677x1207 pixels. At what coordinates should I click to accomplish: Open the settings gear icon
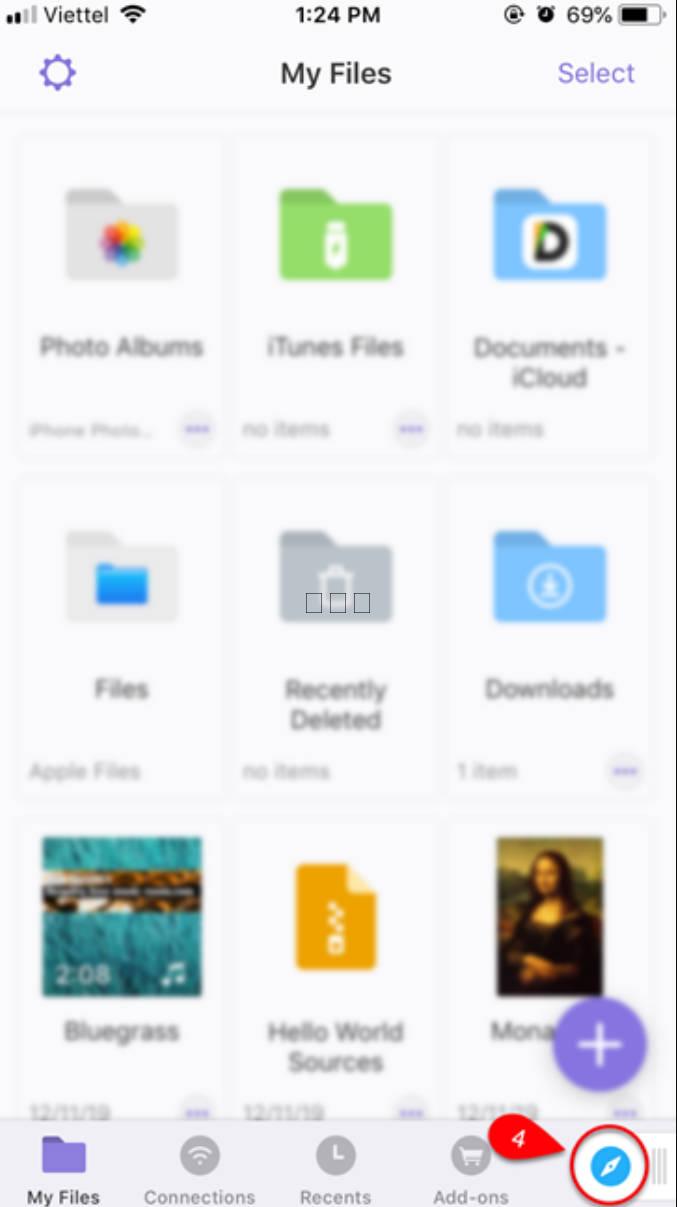pyautogui.click(x=57, y=73)
